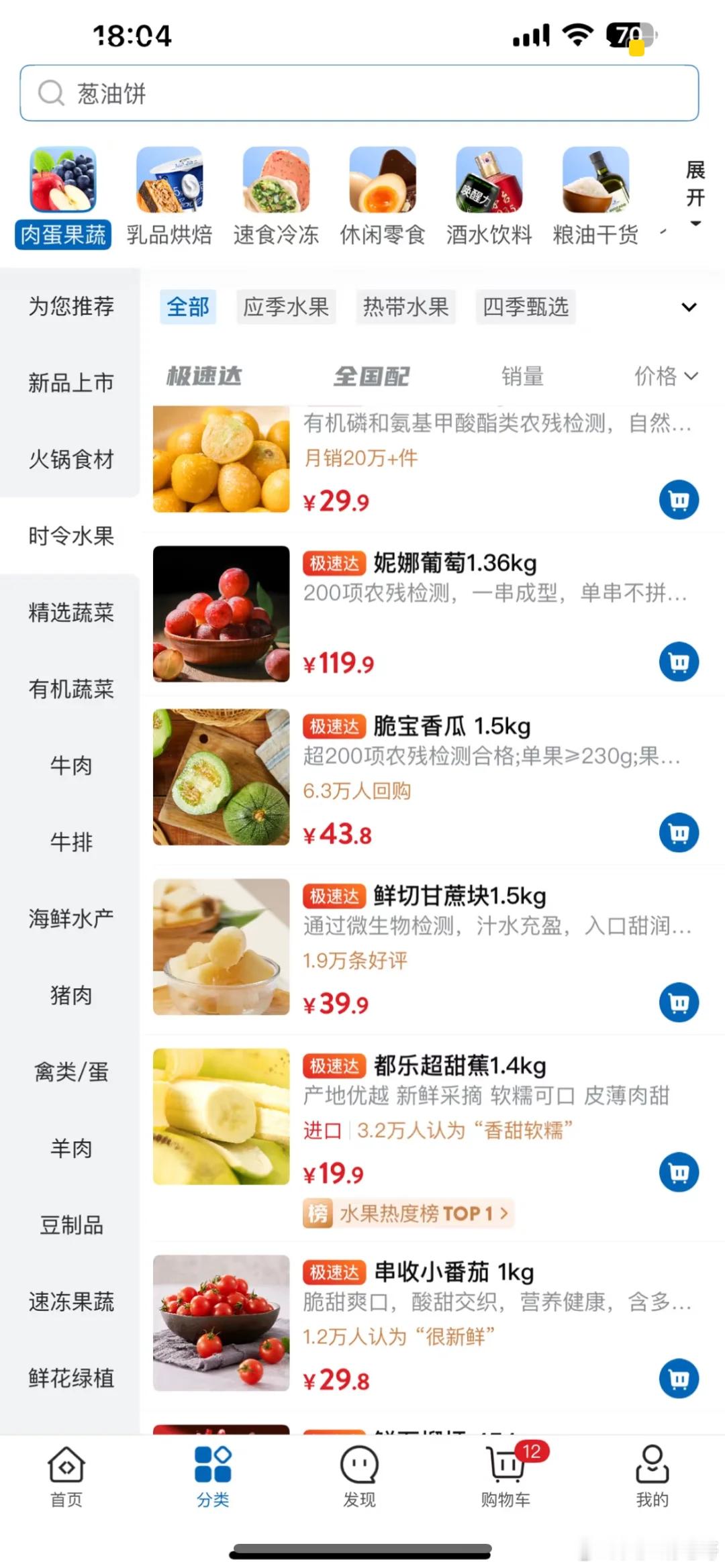The height and width of the screenshot is (1568, 725).
Task: Tap the 葱油饼 search box
Action: coord(359,93)
